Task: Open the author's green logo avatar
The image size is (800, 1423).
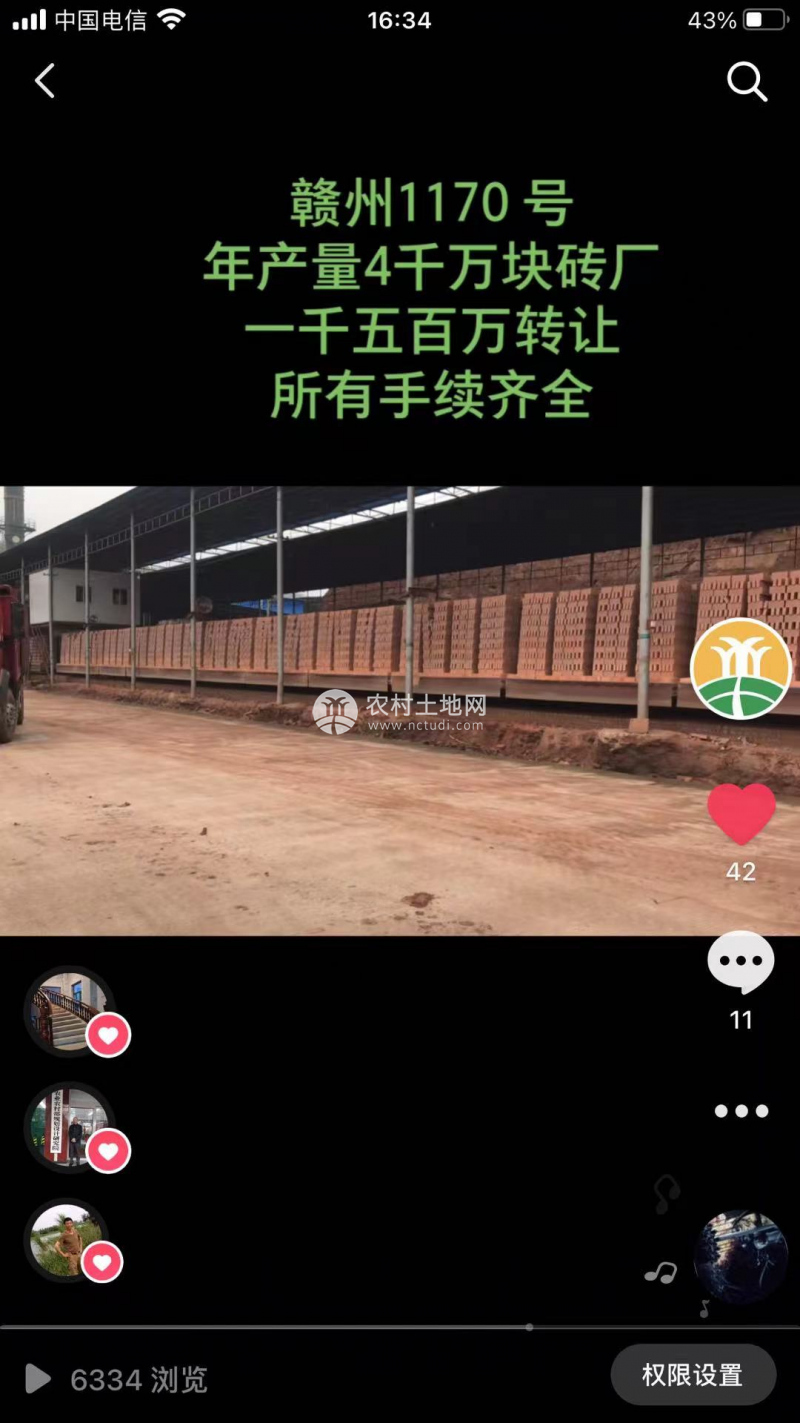Action: pyautogui.click(x=741, y=668)
